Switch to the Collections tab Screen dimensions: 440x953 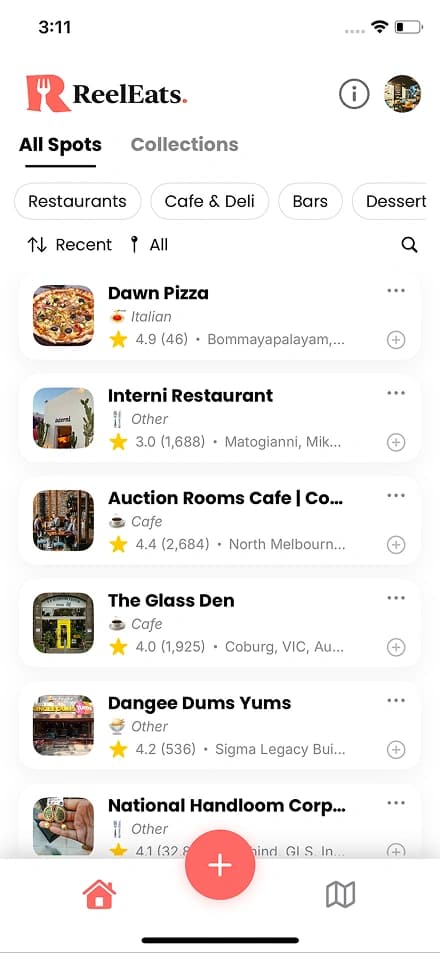pos(185,145)
